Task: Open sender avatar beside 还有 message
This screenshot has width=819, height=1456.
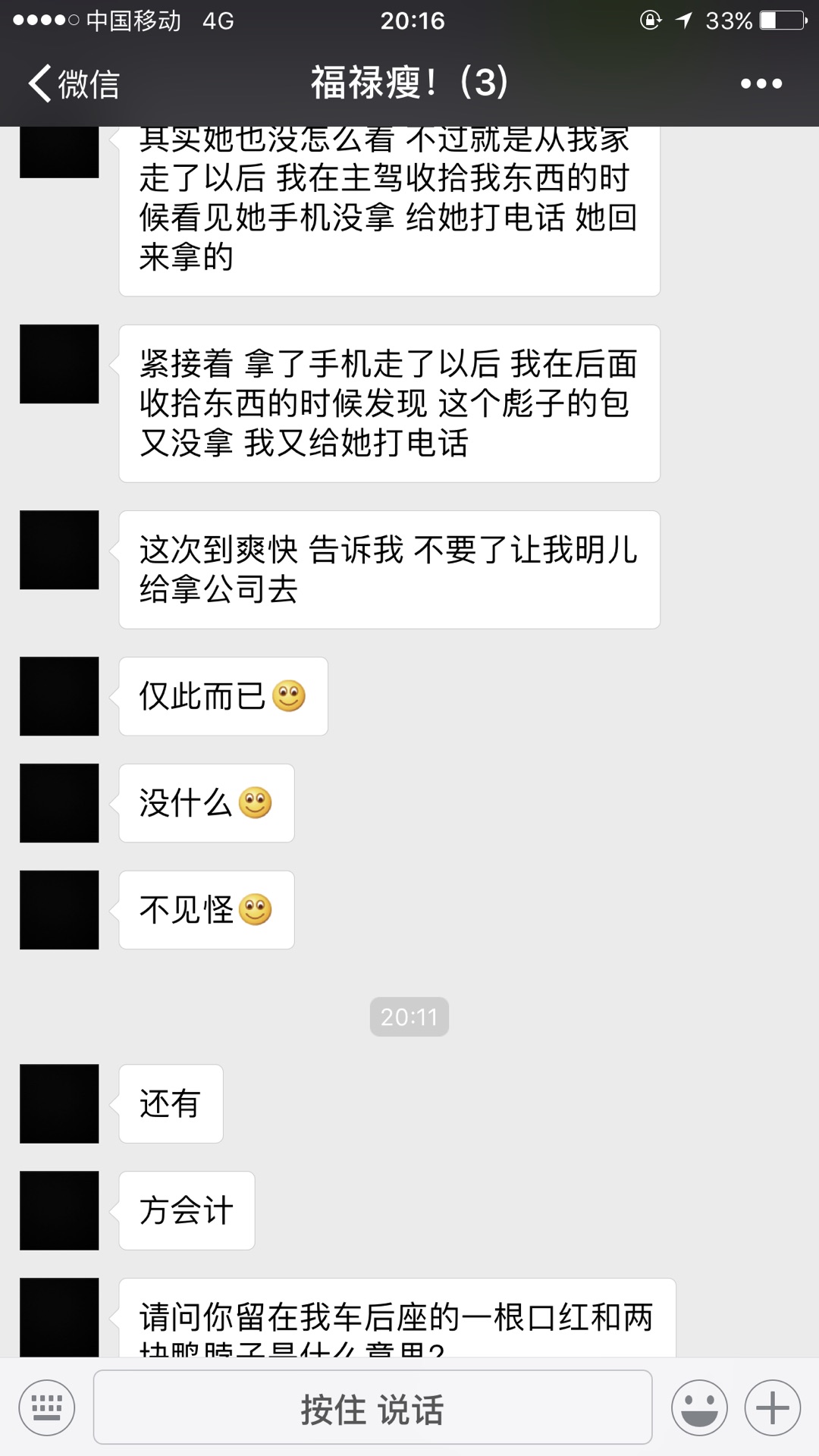Action: (x=59, y=1103)
